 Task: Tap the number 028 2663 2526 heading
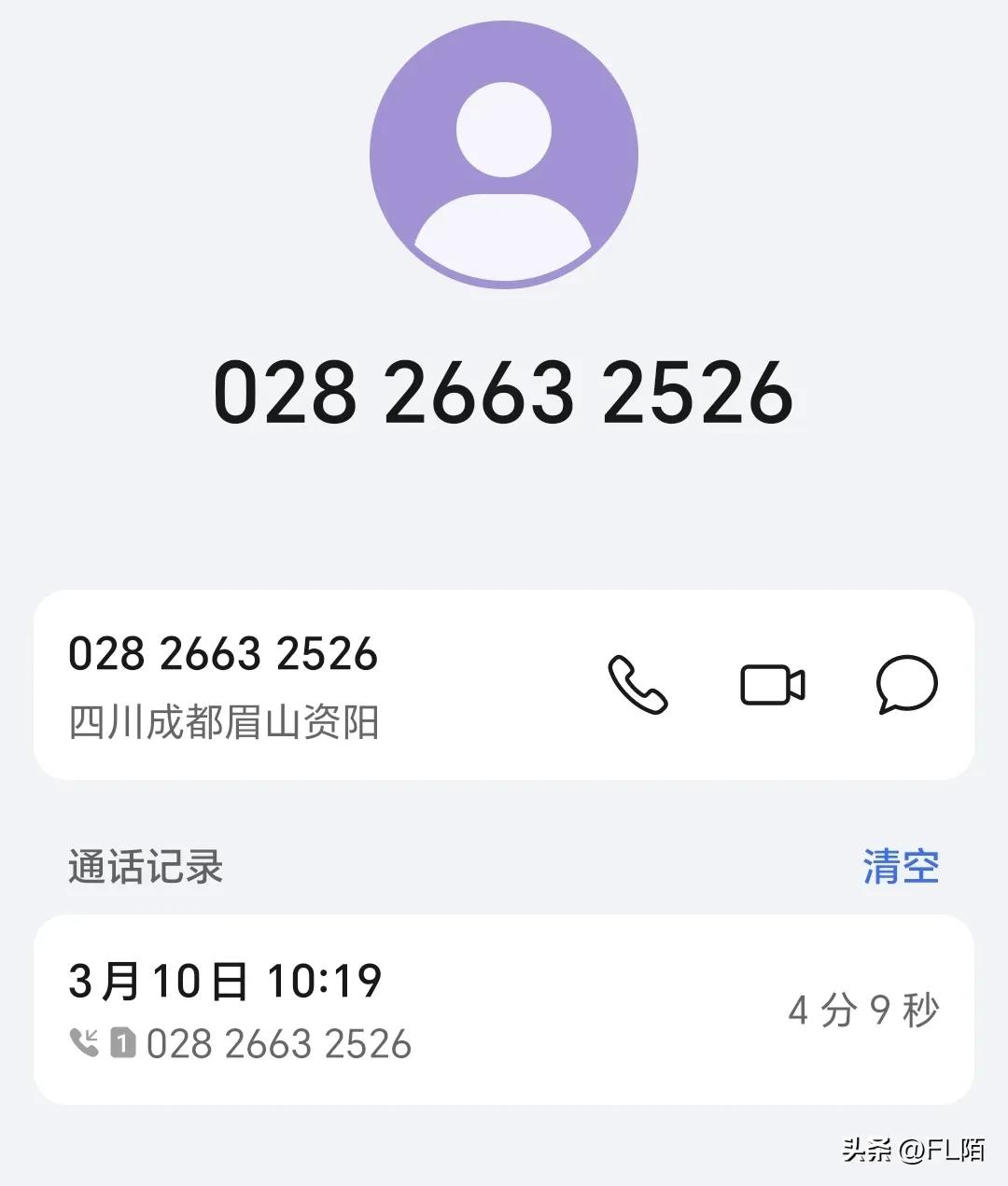[504, 393]
